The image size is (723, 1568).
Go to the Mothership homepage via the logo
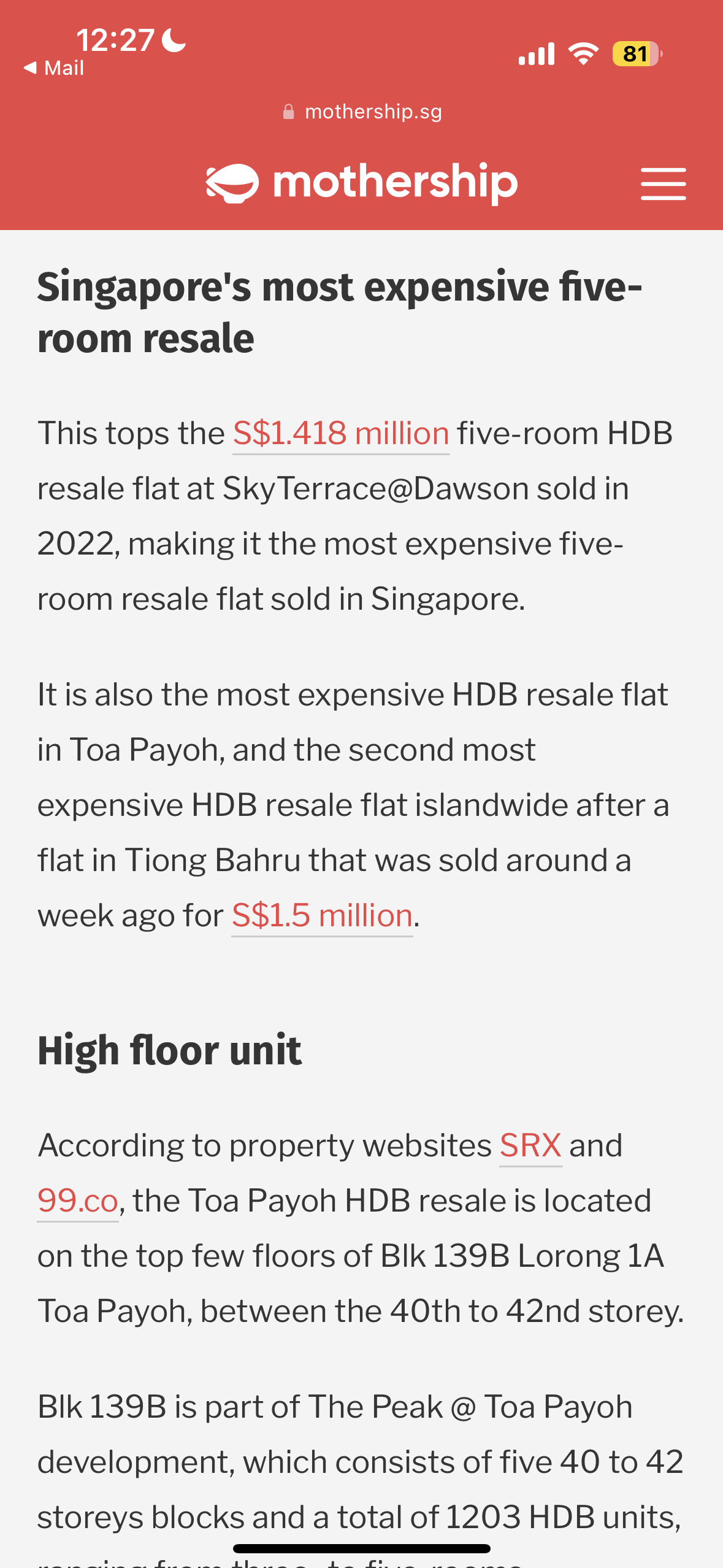tap(362, 182)
